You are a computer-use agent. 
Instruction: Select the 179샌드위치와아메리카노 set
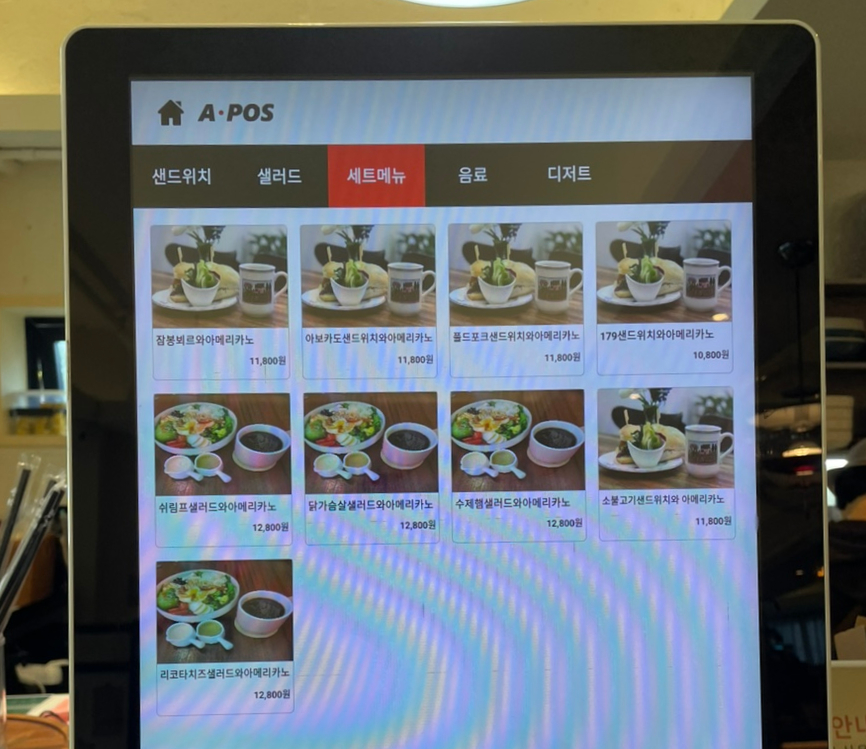click(664, 296)
